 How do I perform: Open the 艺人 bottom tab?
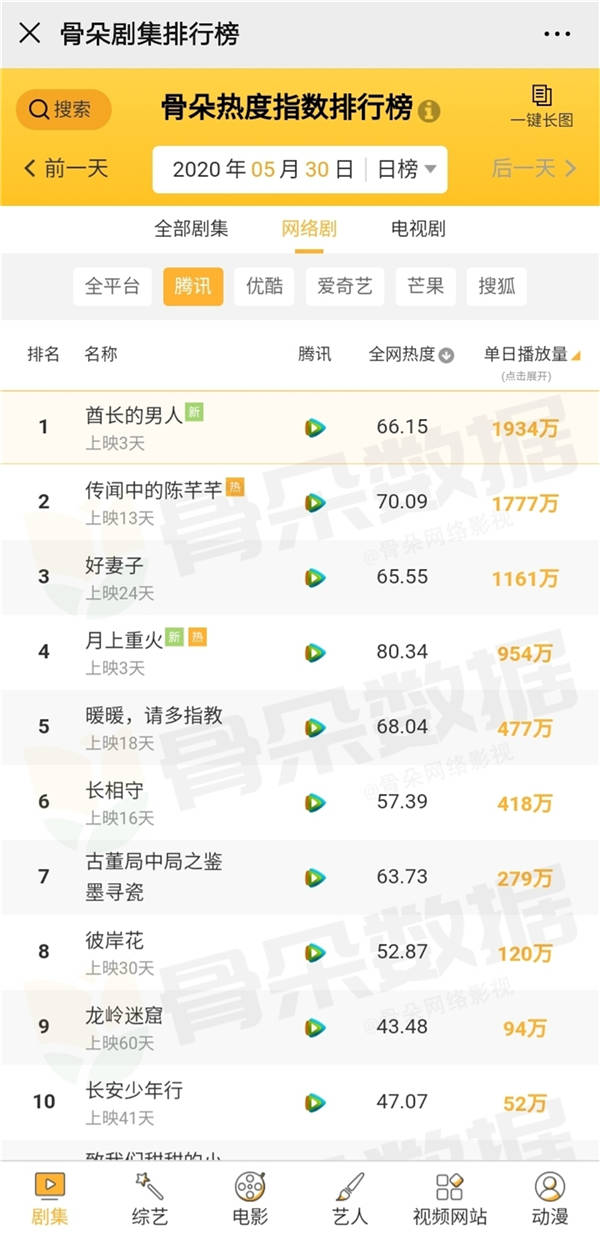[349, 1200]
